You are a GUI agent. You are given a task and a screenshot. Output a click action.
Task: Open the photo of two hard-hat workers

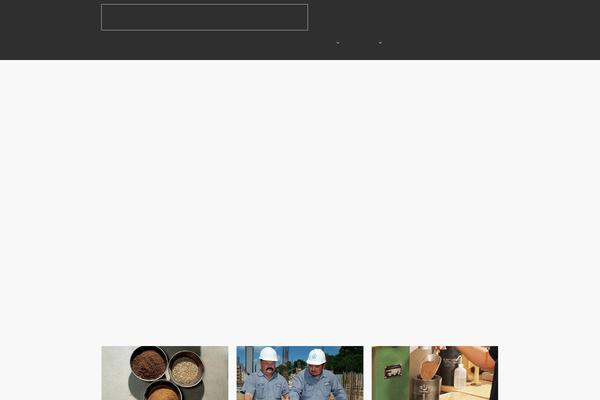point(299,373)
